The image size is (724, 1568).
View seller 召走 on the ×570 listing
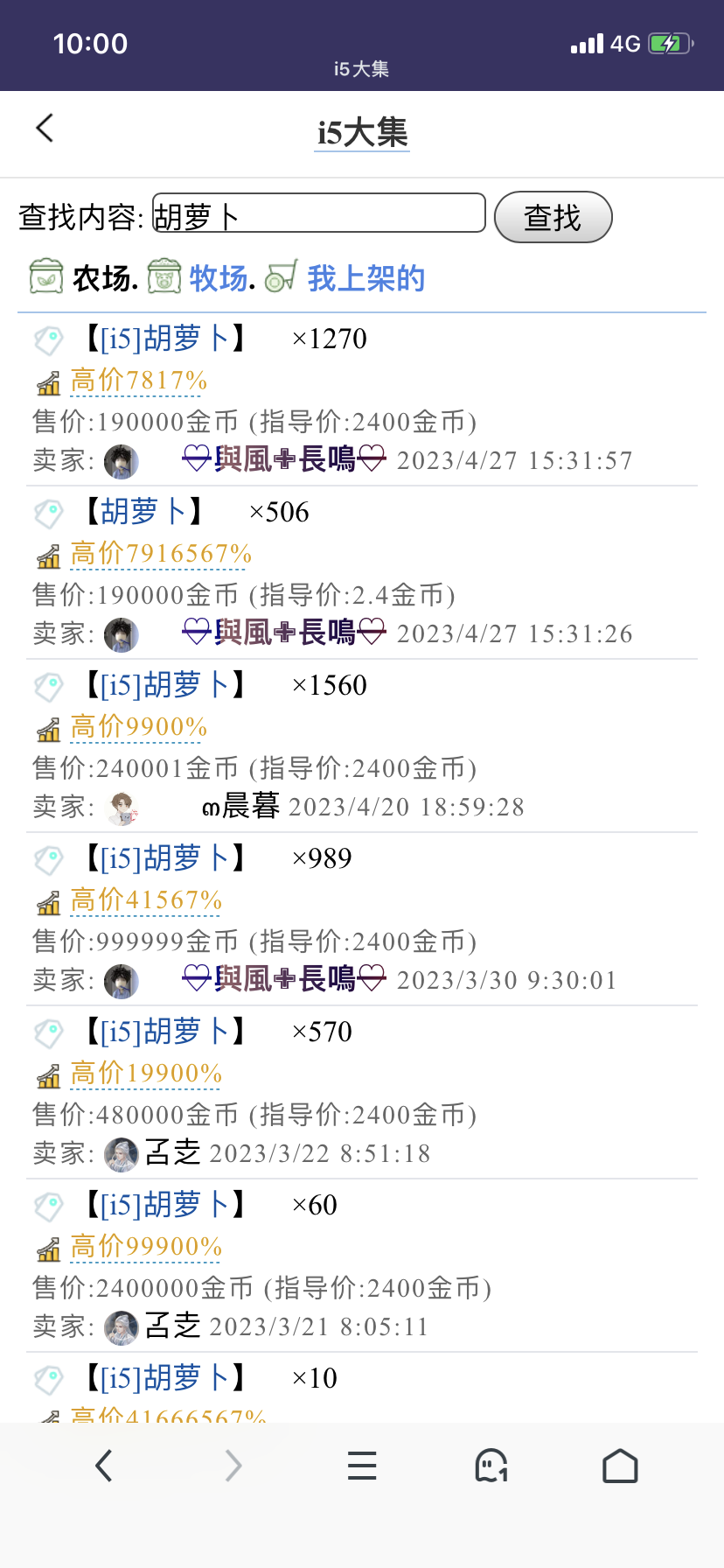point(172,1152)
